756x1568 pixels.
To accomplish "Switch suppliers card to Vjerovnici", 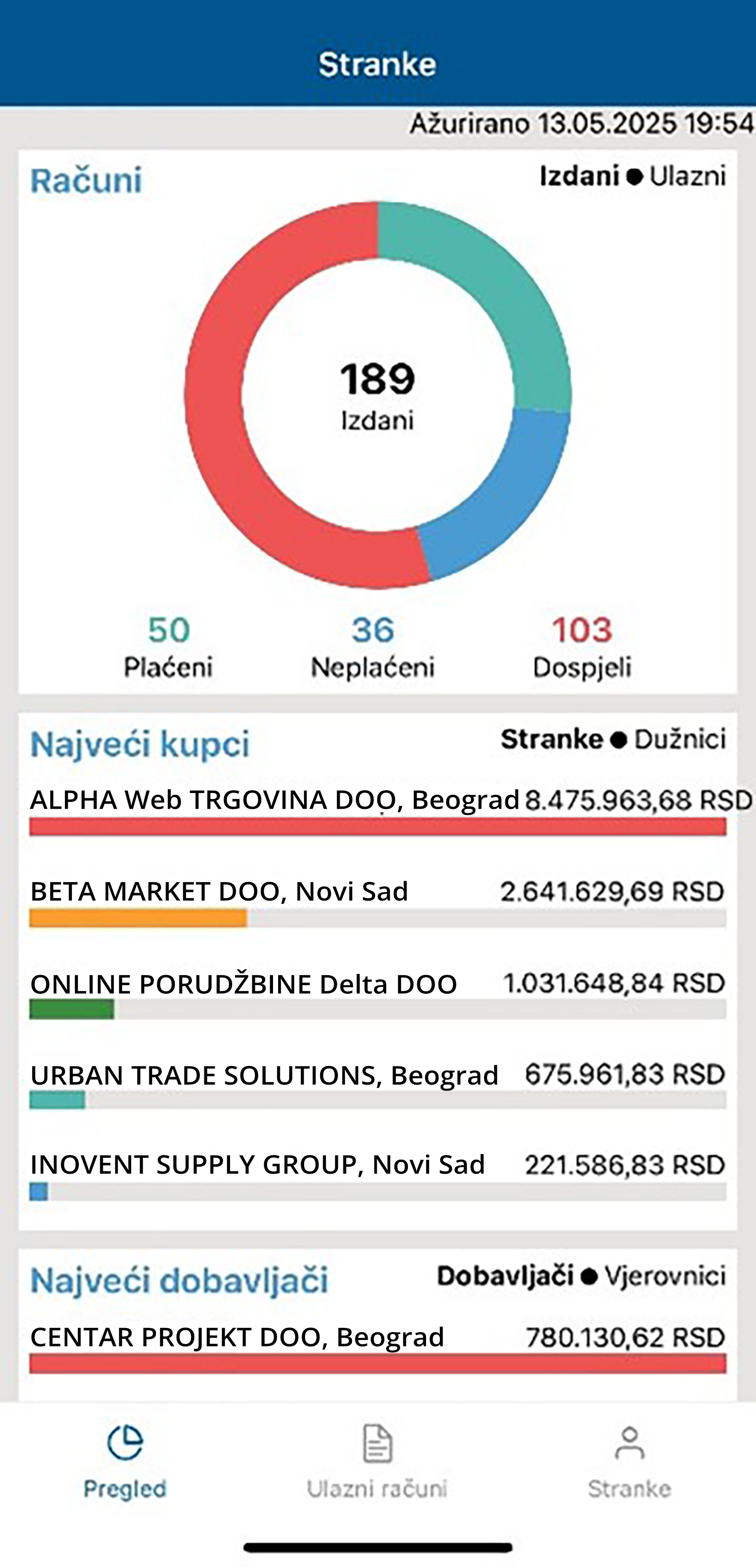I will pos(665,1275).
